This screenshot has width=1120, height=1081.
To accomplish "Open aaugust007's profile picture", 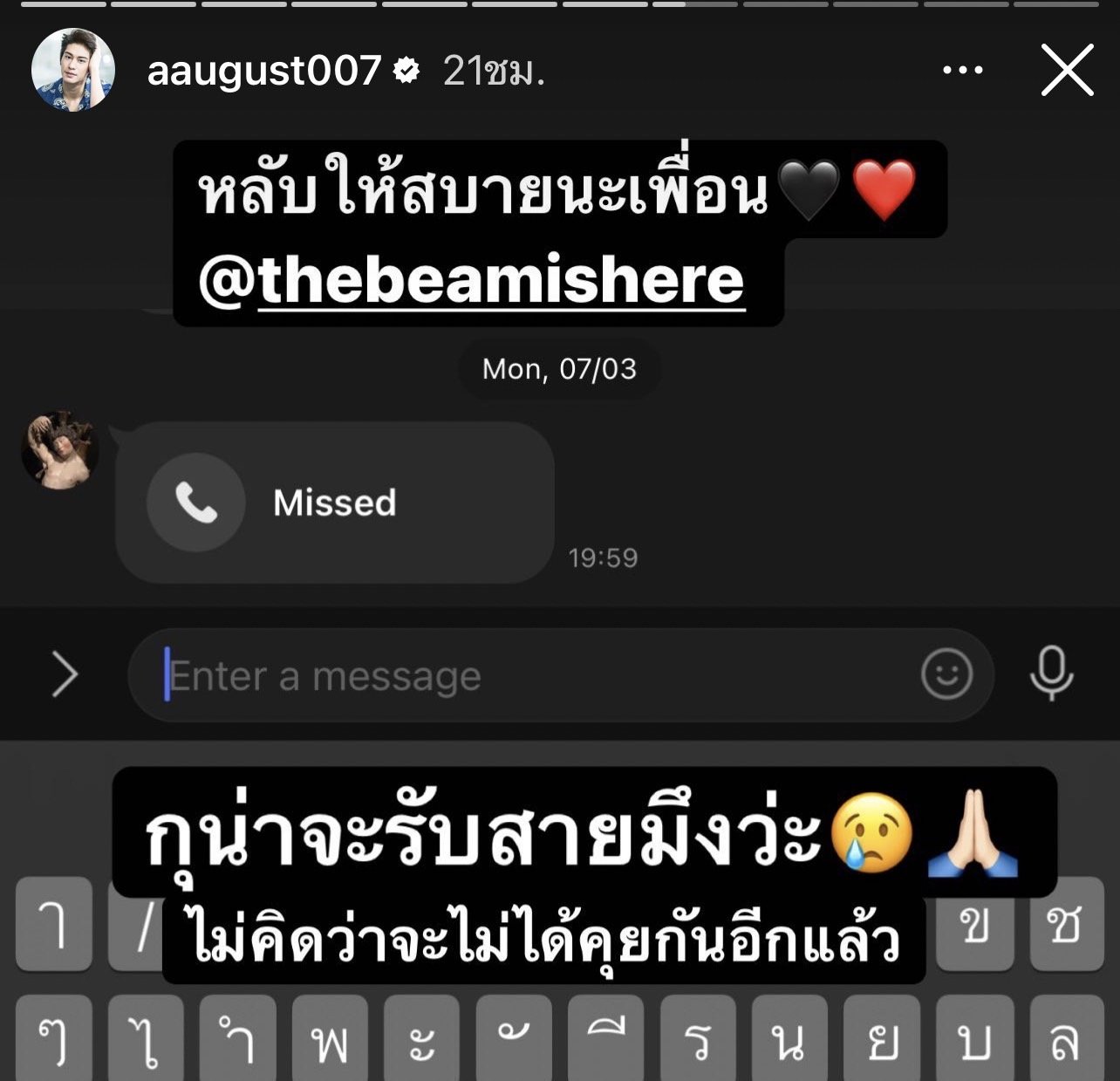I will (73, 71).
